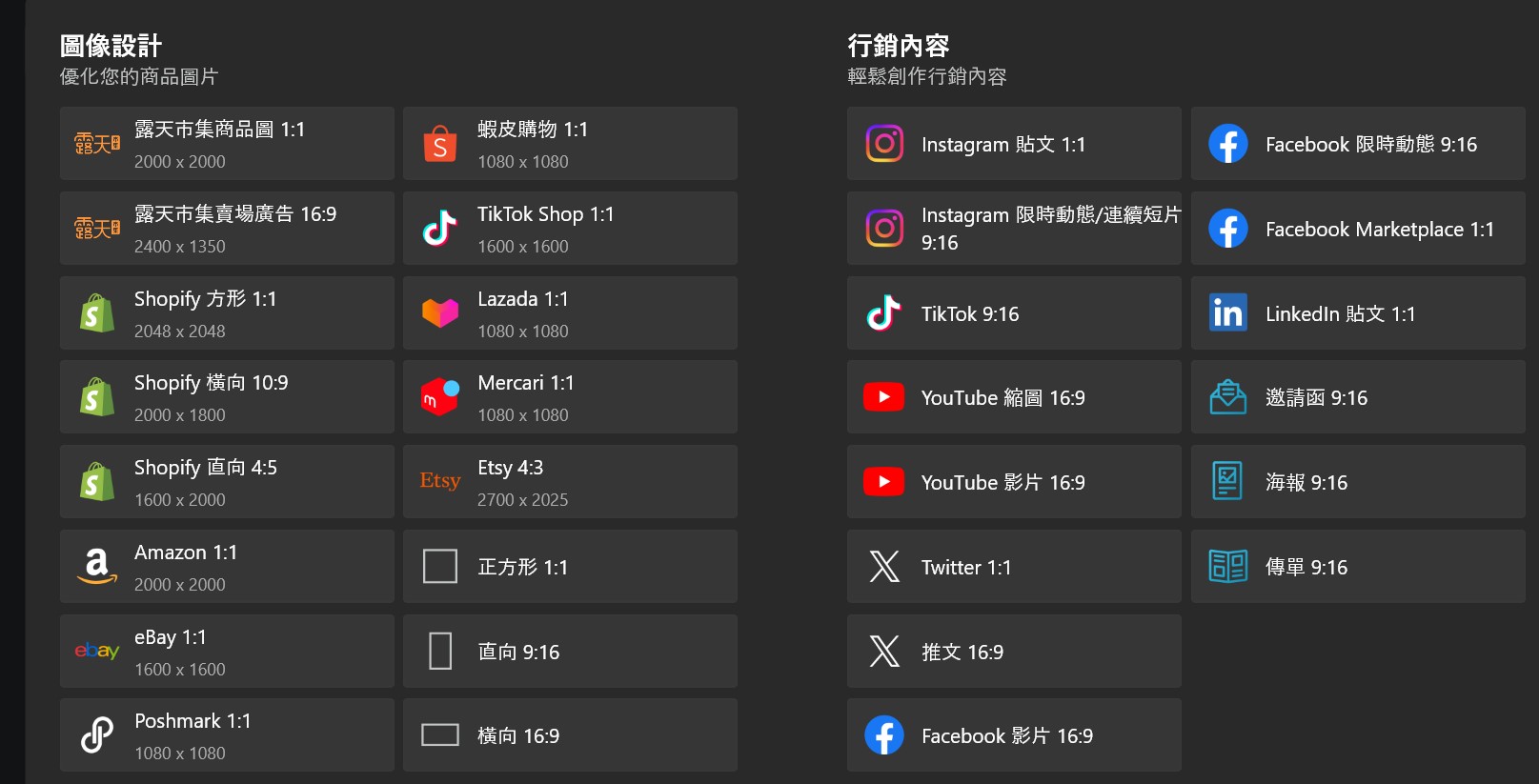Select Instagram 貼文 1:1 template
The image size is (1539, 784).
point(1014,144)
